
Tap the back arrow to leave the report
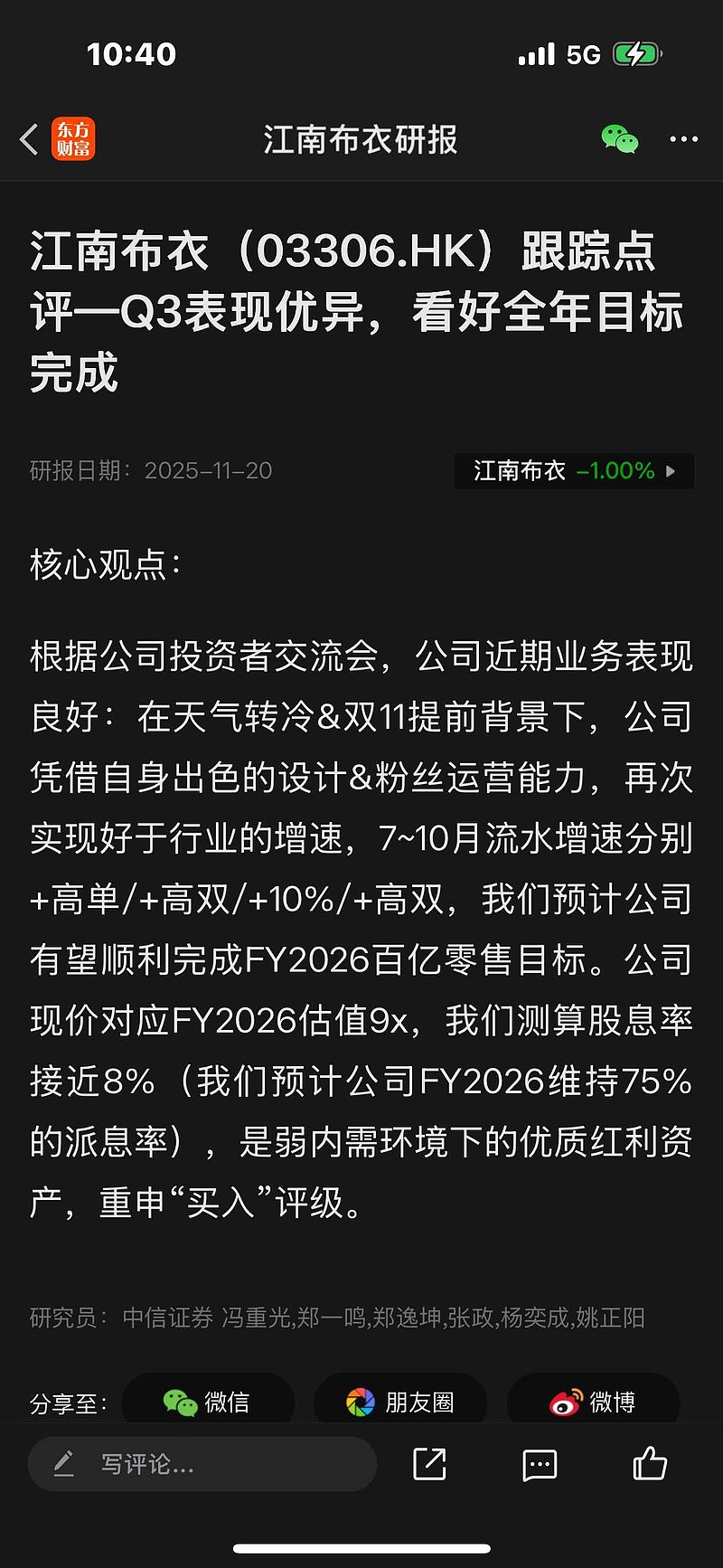[26, 139]
